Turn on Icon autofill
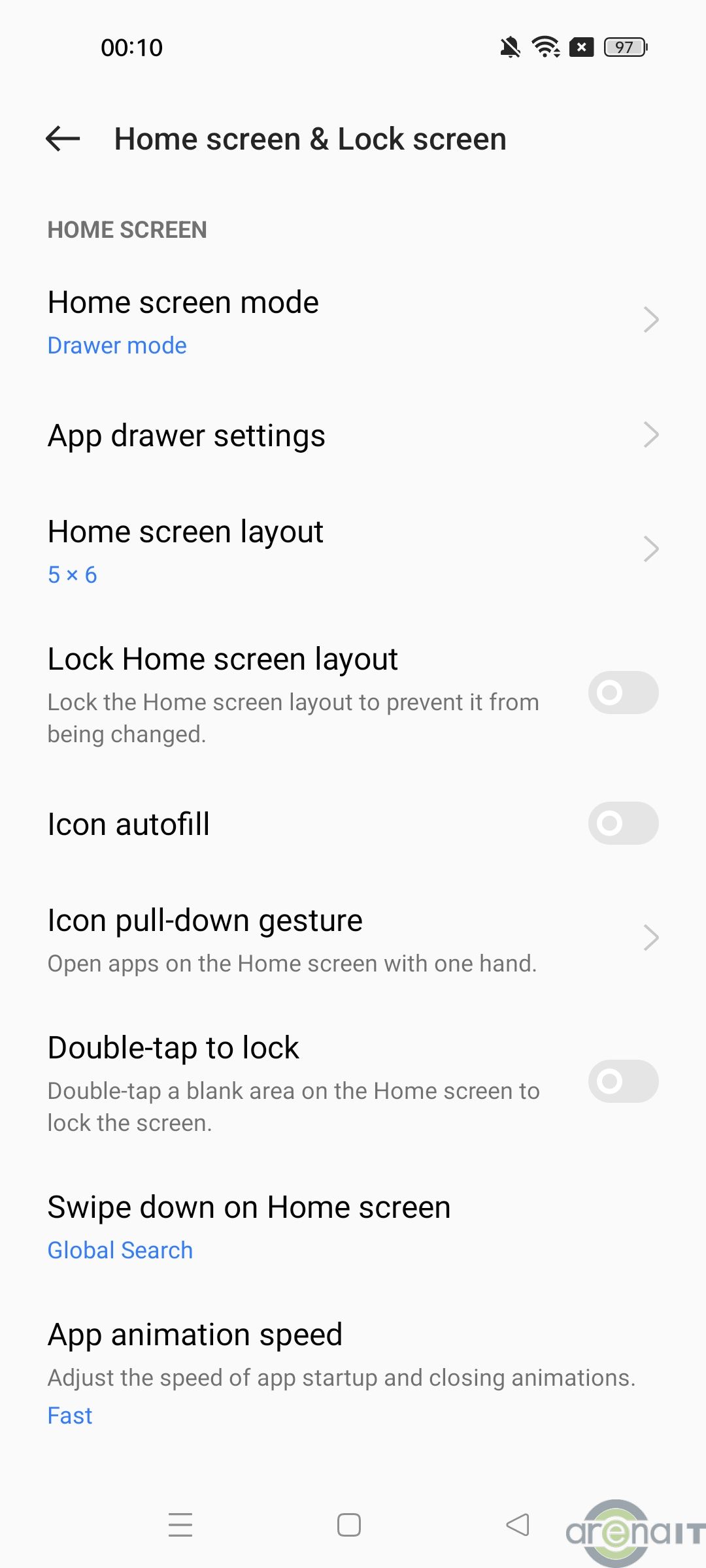706x1568 pixels. 622,823
